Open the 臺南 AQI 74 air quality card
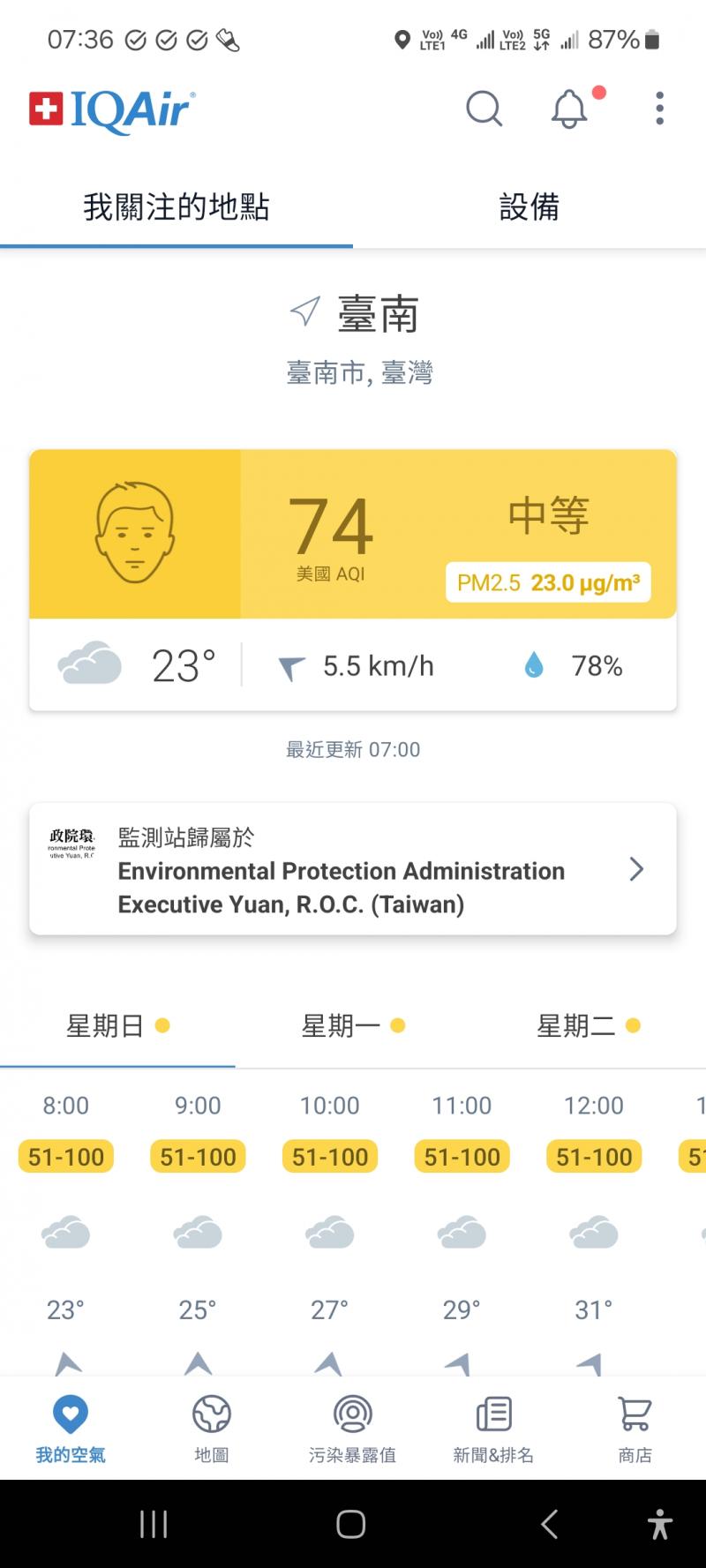 tap(353, 534)
